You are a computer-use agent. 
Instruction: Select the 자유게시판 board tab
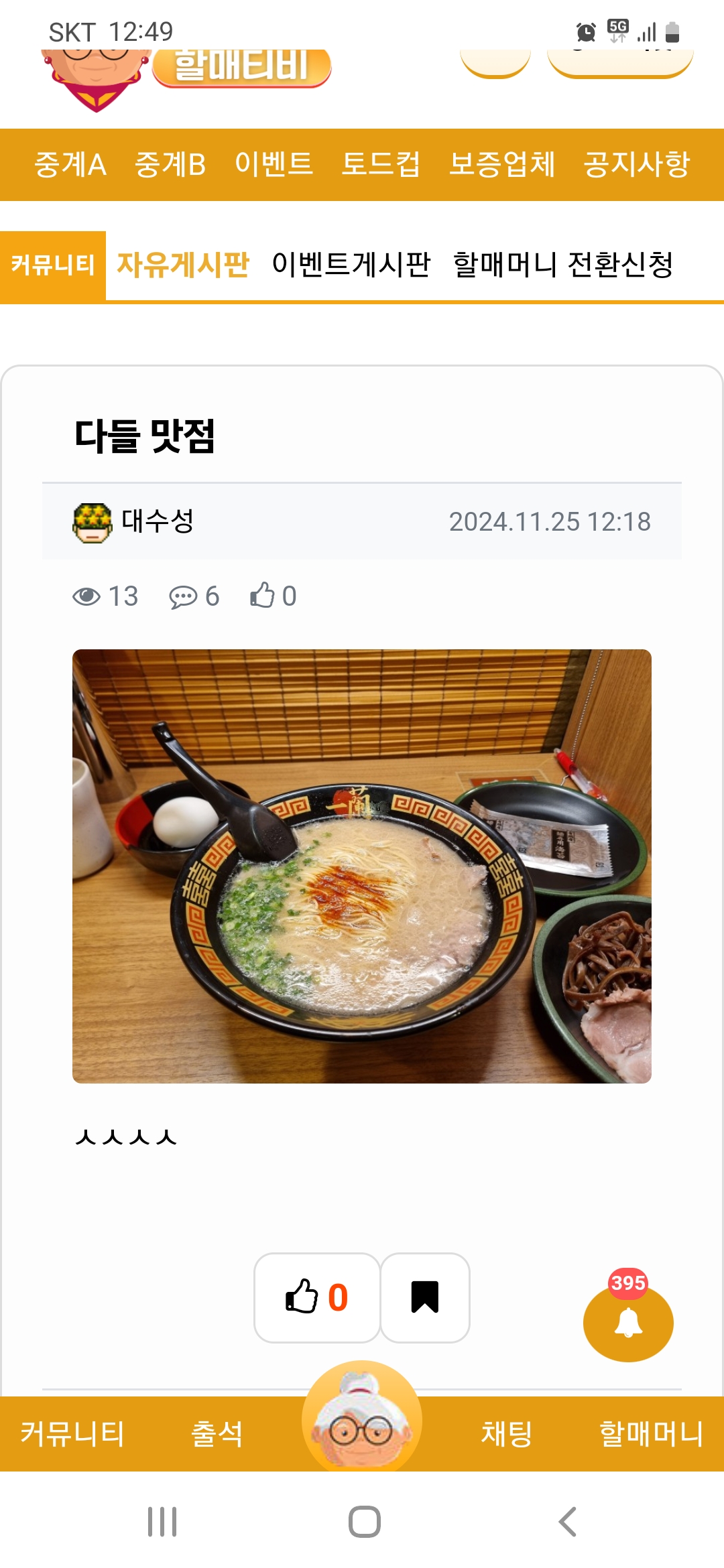pos(183,265)
